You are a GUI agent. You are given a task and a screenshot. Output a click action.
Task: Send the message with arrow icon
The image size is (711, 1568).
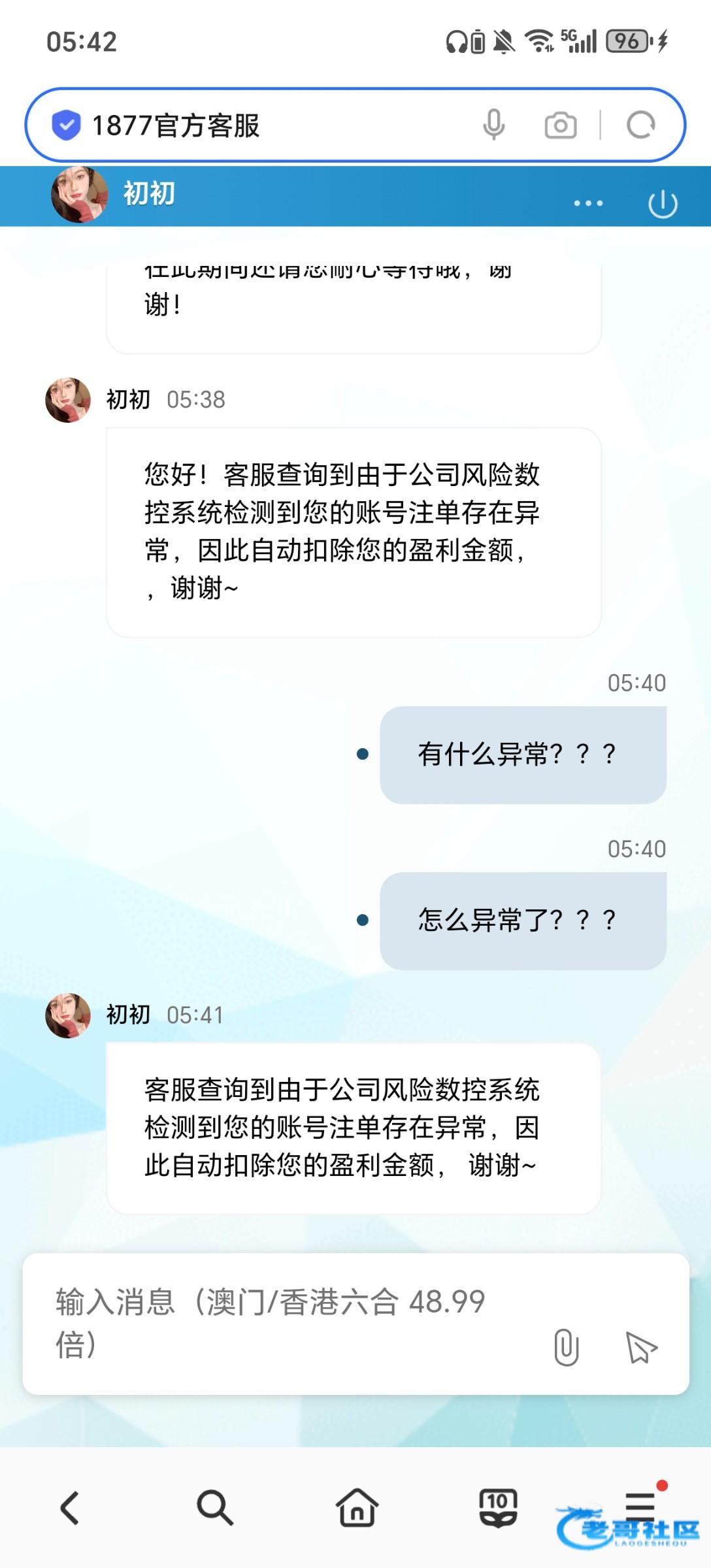click(x=641, y=1347)
